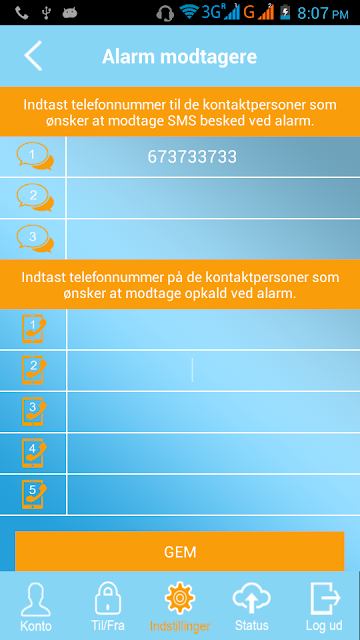Tap the call recipient 2 field

[213, 371]
